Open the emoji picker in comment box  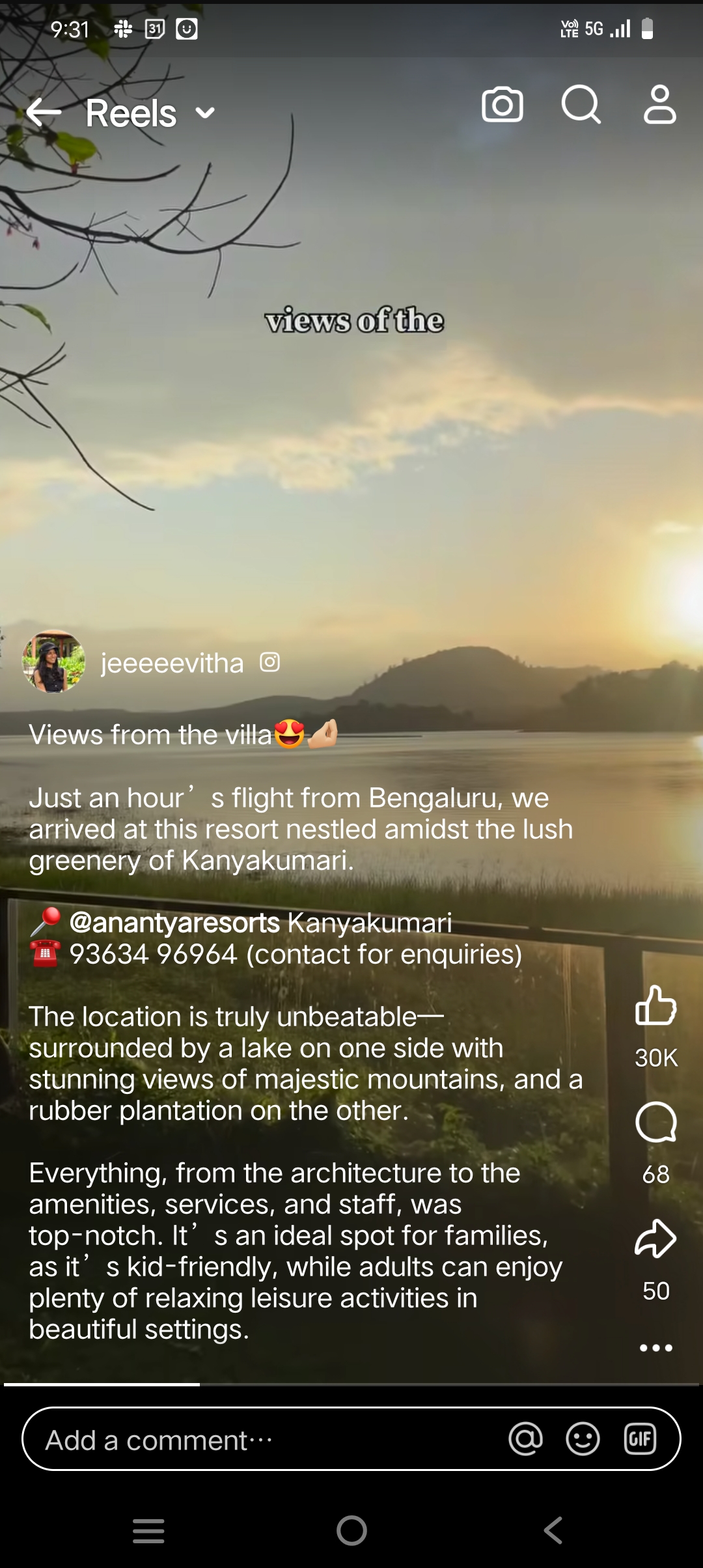click(583, 1439)
